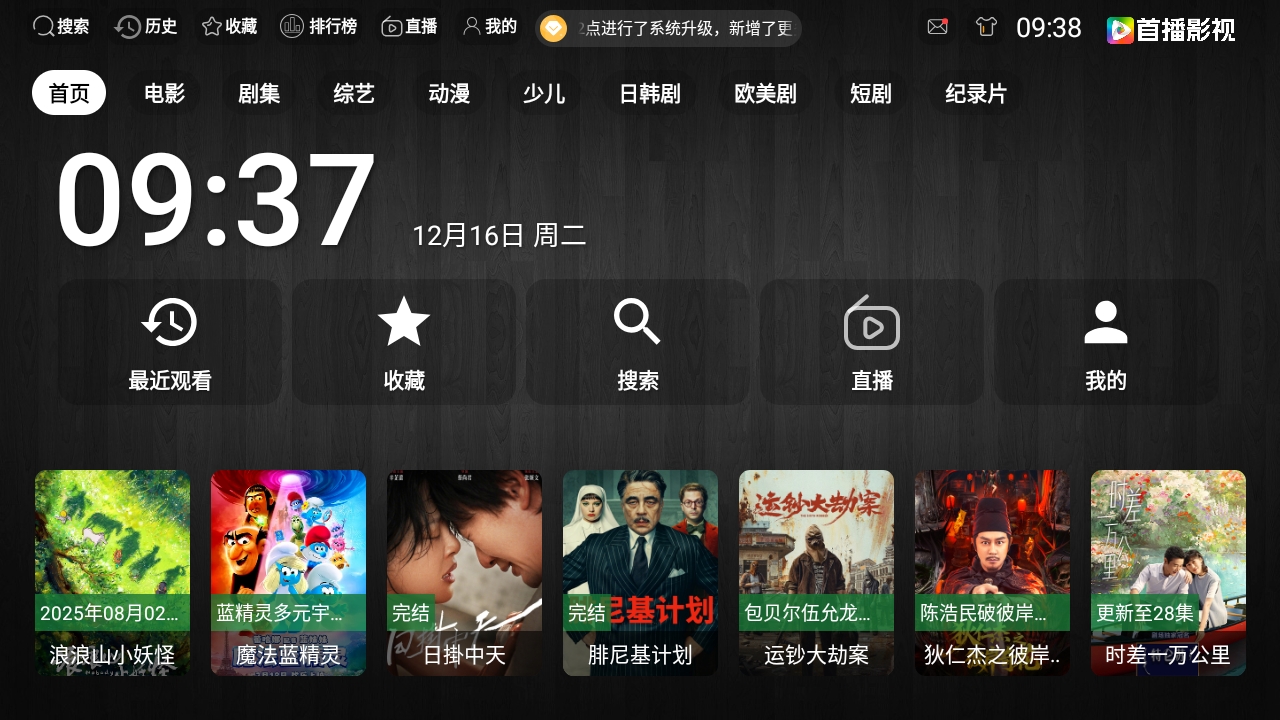Switch to the 综艺 tab
The image size is (1280, 720).
click(353, 94)
